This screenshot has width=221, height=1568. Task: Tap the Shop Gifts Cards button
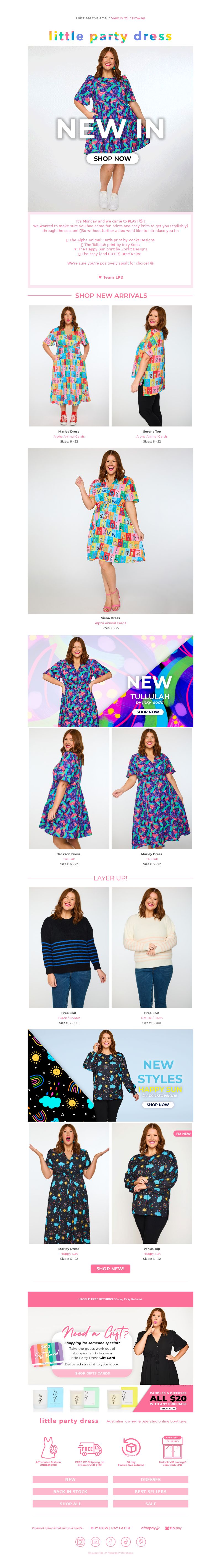(93, 1373)
